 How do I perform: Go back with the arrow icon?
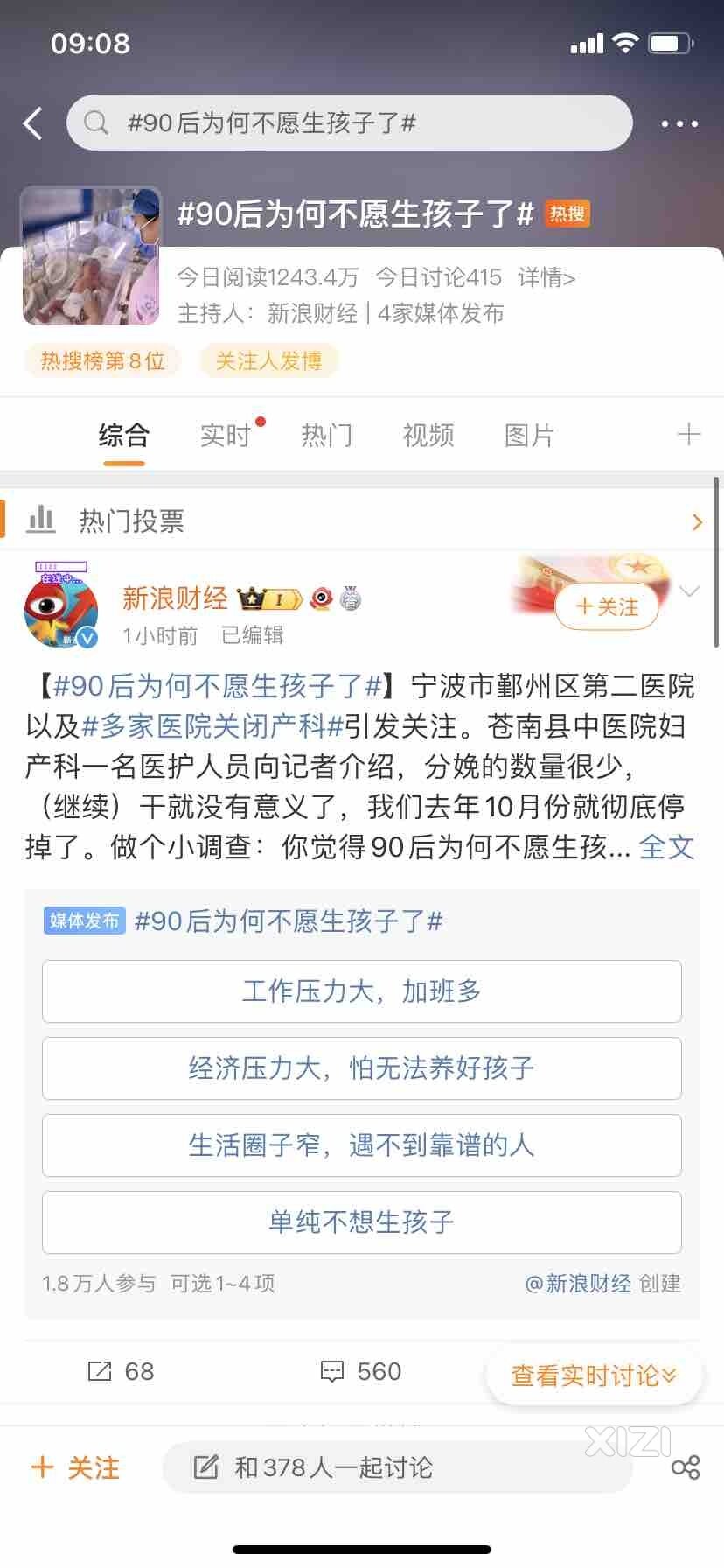click(x=33, y=123)
